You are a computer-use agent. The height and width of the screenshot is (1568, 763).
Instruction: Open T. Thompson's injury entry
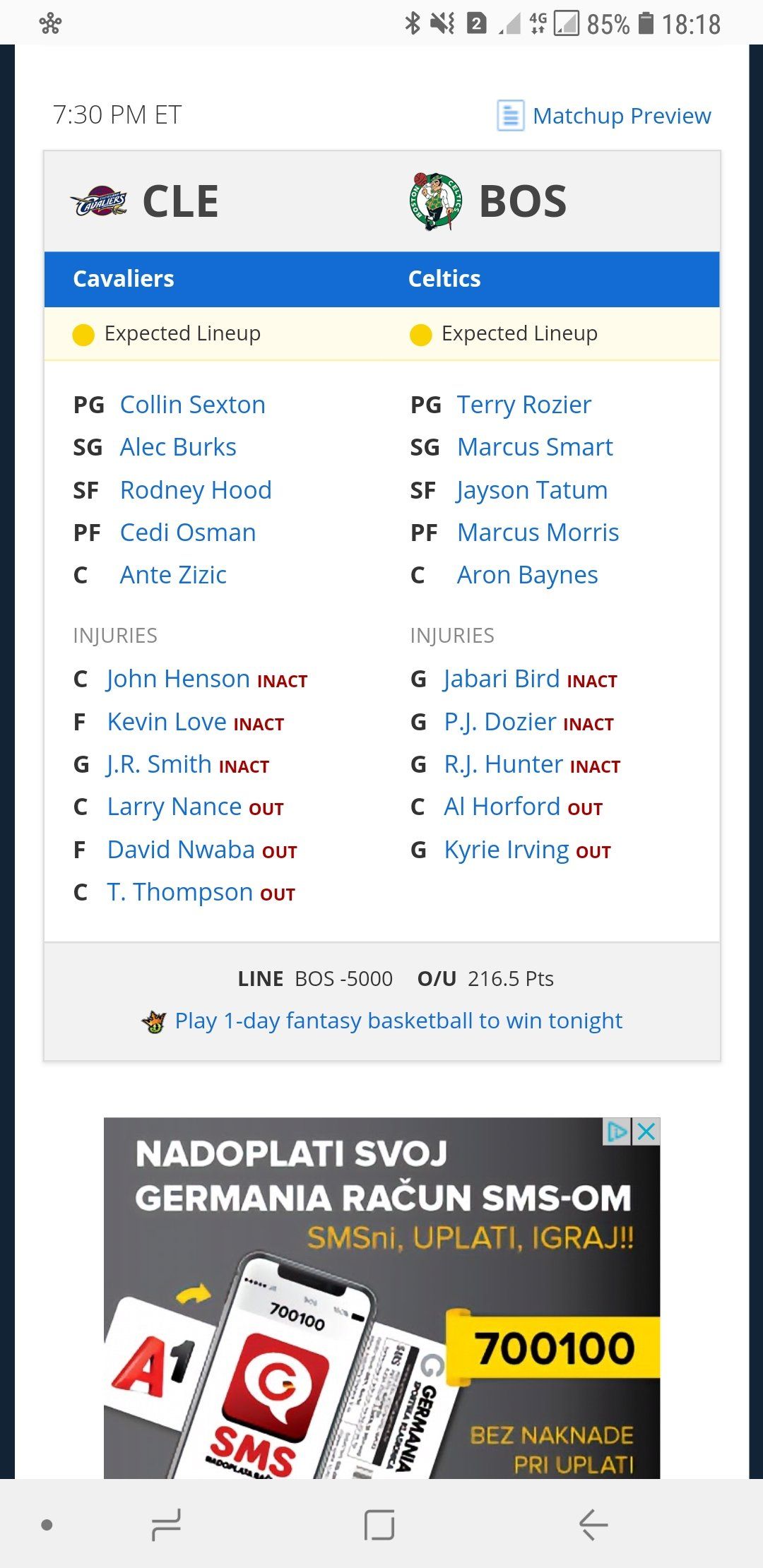point(180,892)
